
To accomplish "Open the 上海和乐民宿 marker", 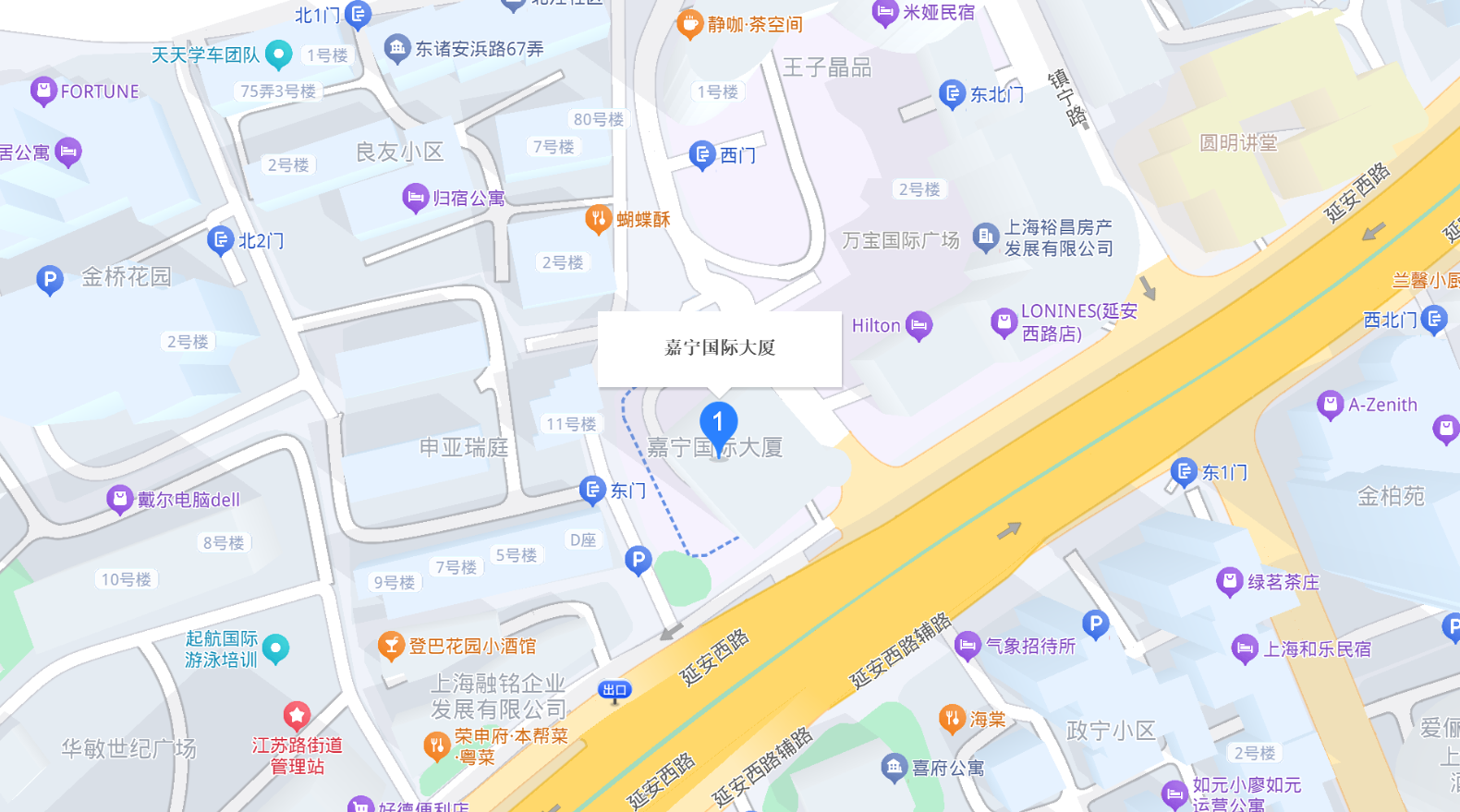I will (1246, 648).
